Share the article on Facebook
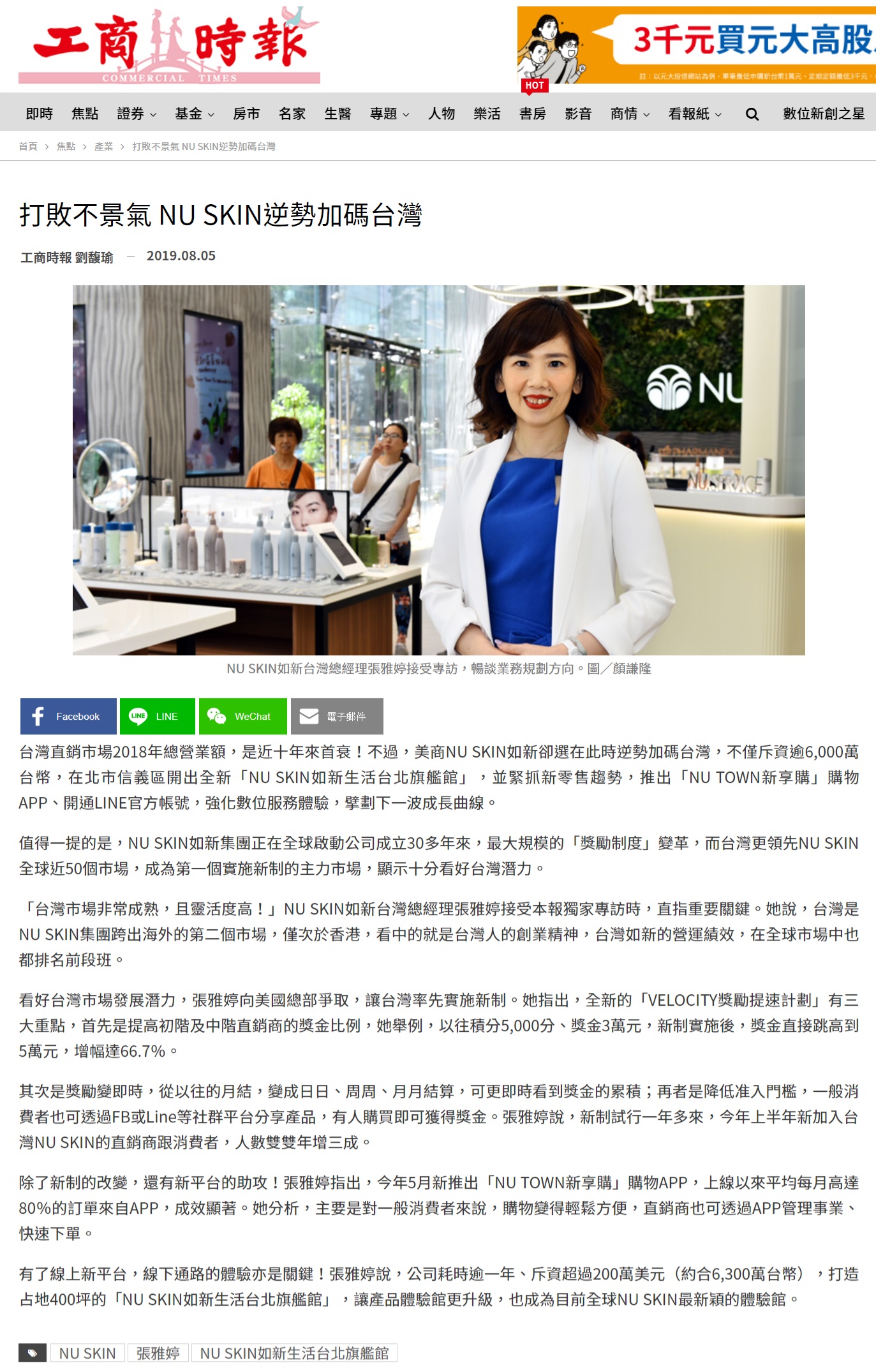The width and height of the screenshot is (876, 1372). click(x=68, y=716)
